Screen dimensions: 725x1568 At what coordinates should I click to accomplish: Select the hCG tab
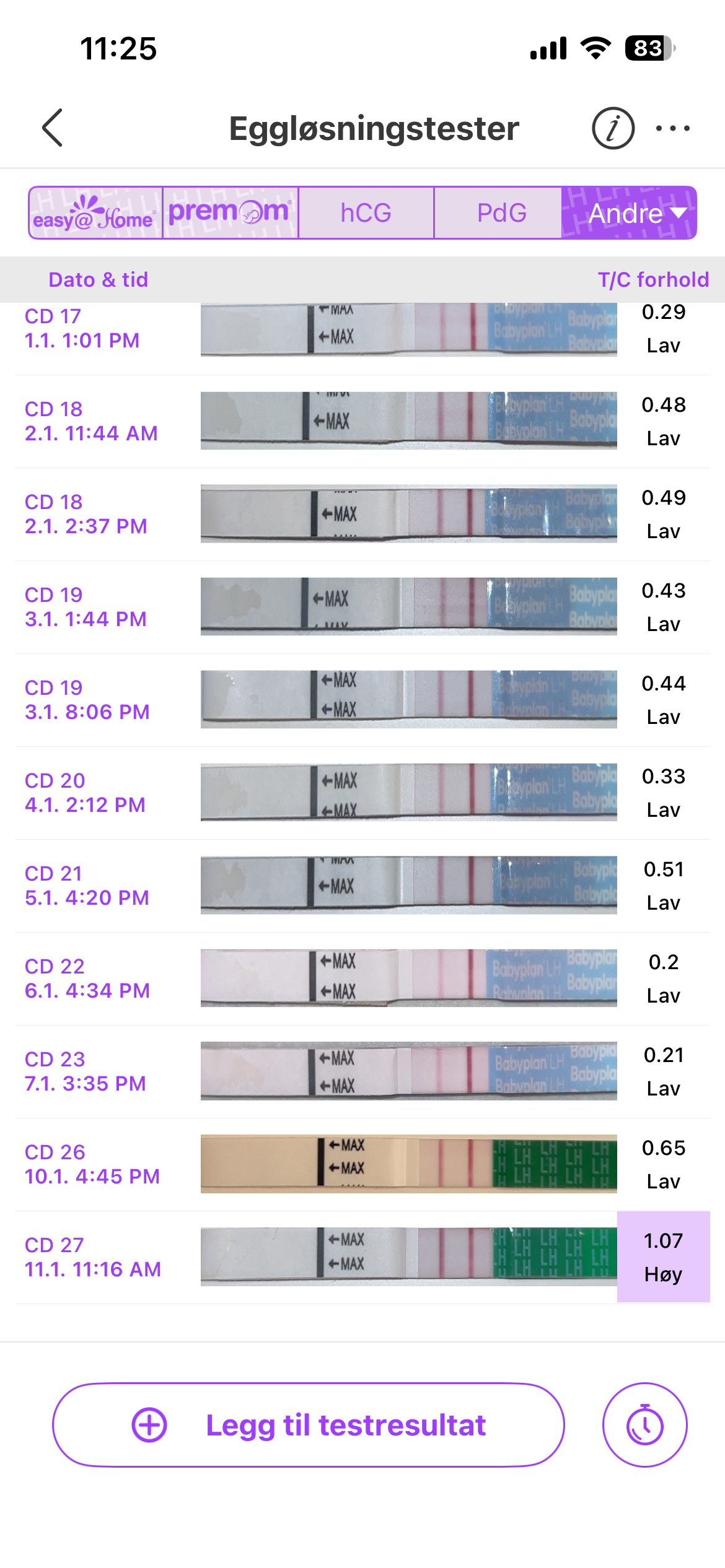coord(366,213)
